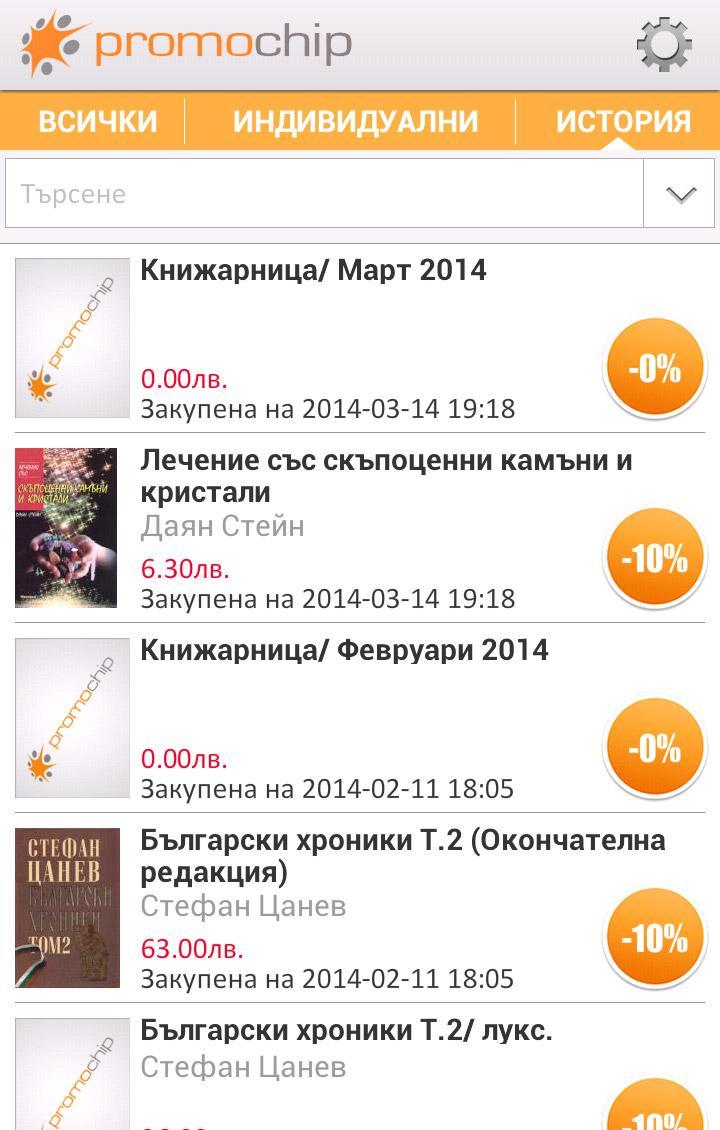
Task: Select the ИСТОРИЯ tab
Action: coord(623,121)
